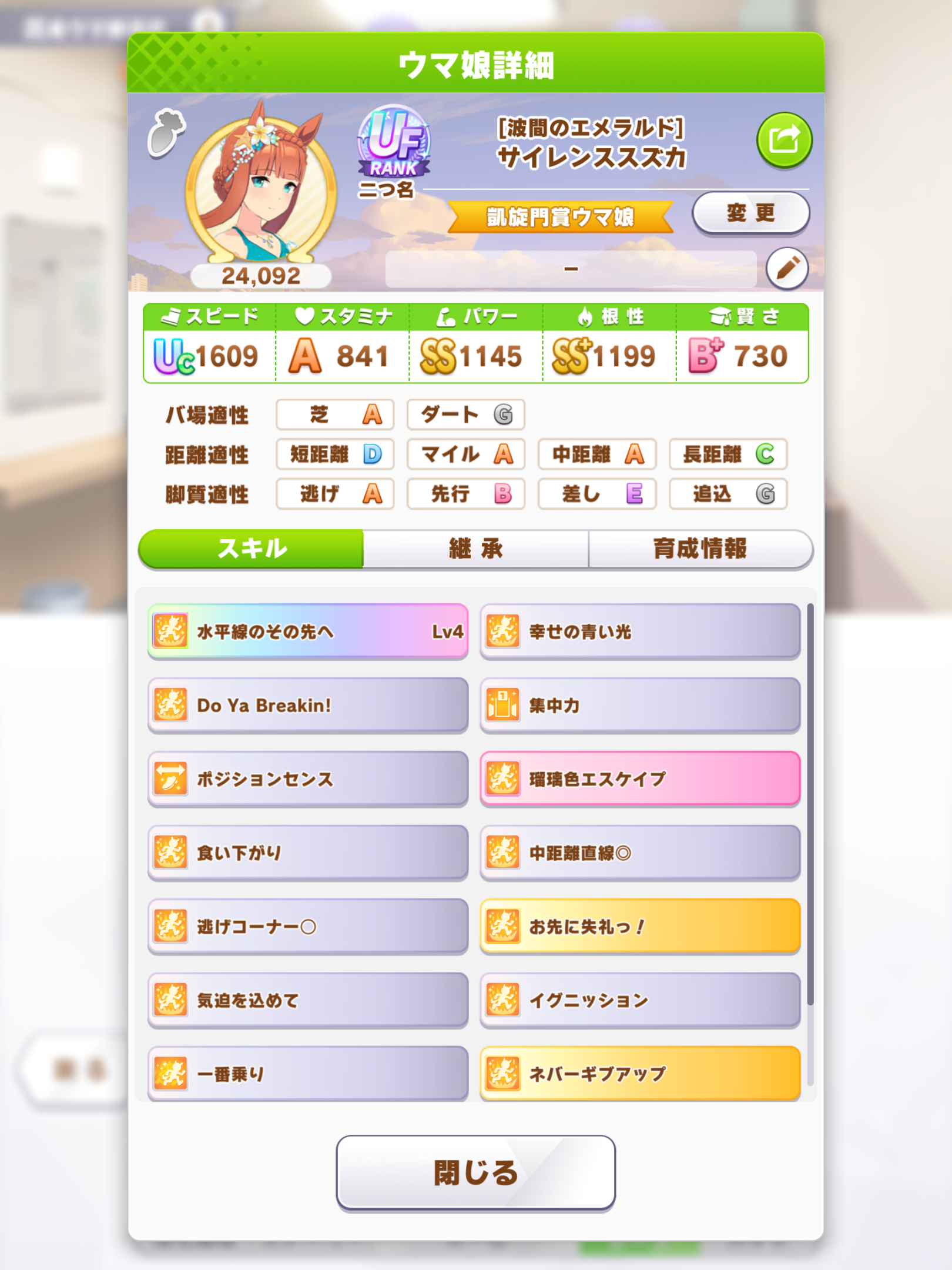The width and height of the screenshot is (952, 1270).
Task: View the Do Ya Breakin! skill
Action: point(308,705)
